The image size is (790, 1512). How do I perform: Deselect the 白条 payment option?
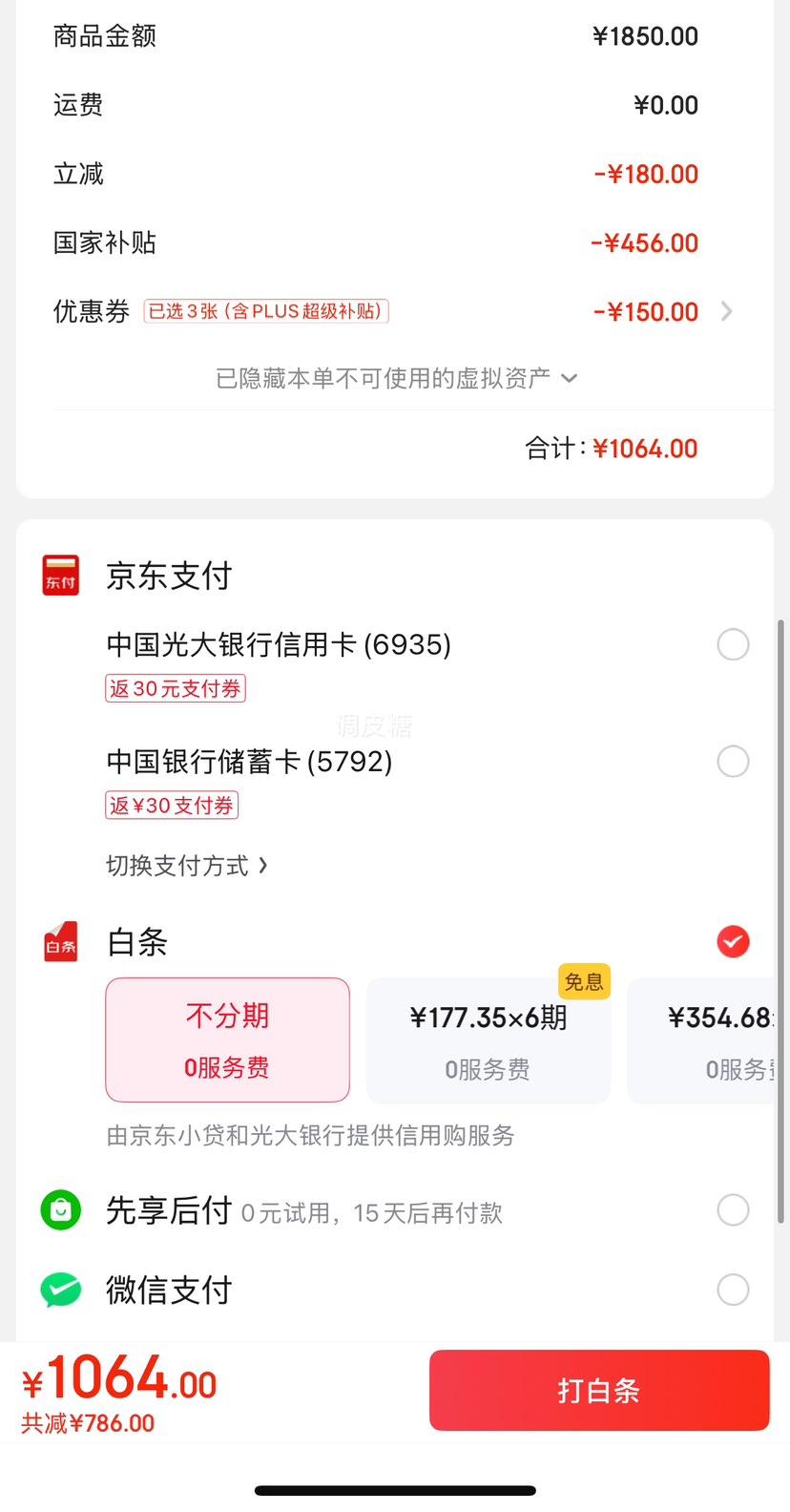[x=733, y=942]
